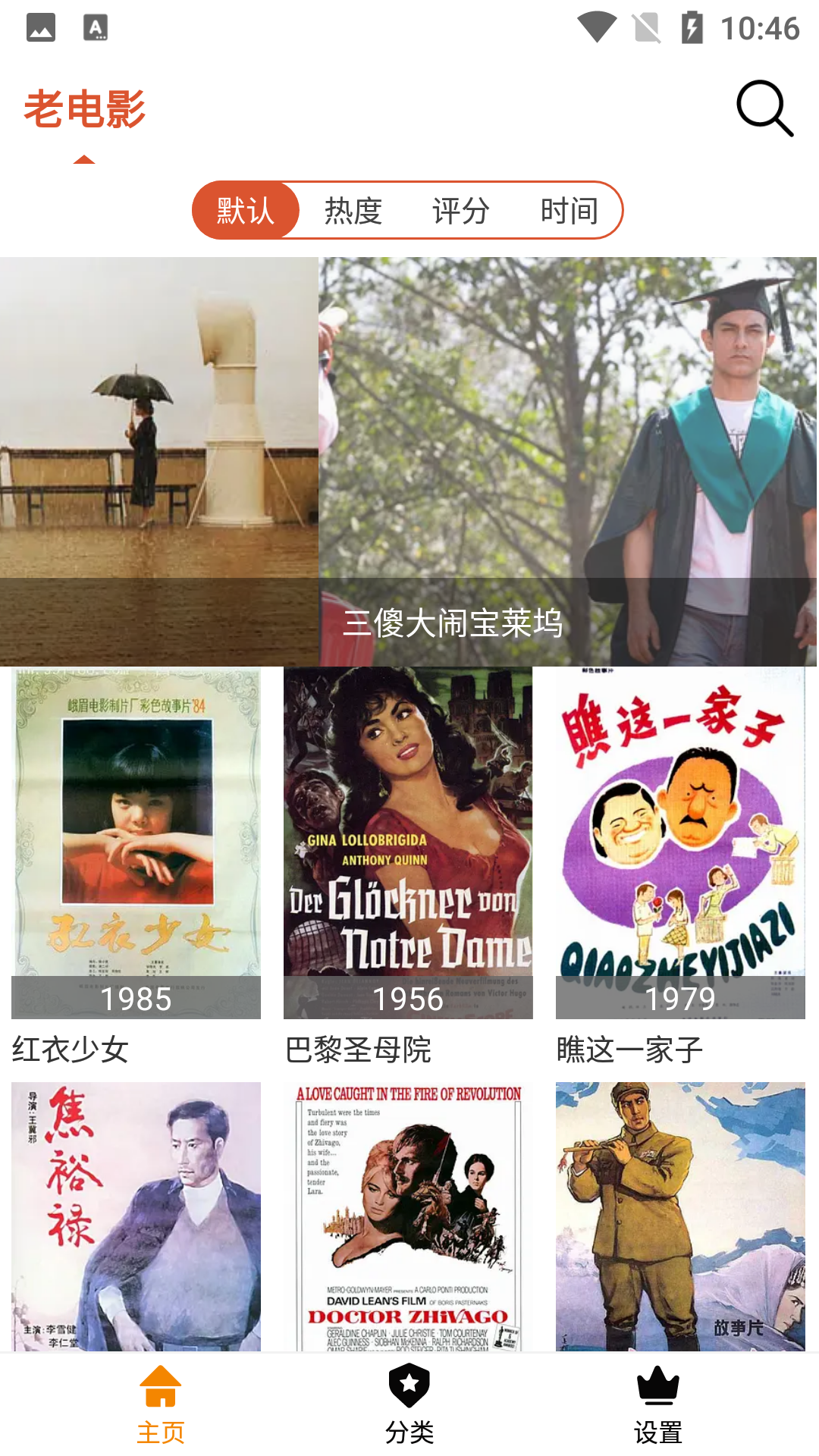Open the soldier playing flute poster
Viewport: 819px width, 1456px height.
tap(680, 1216)
